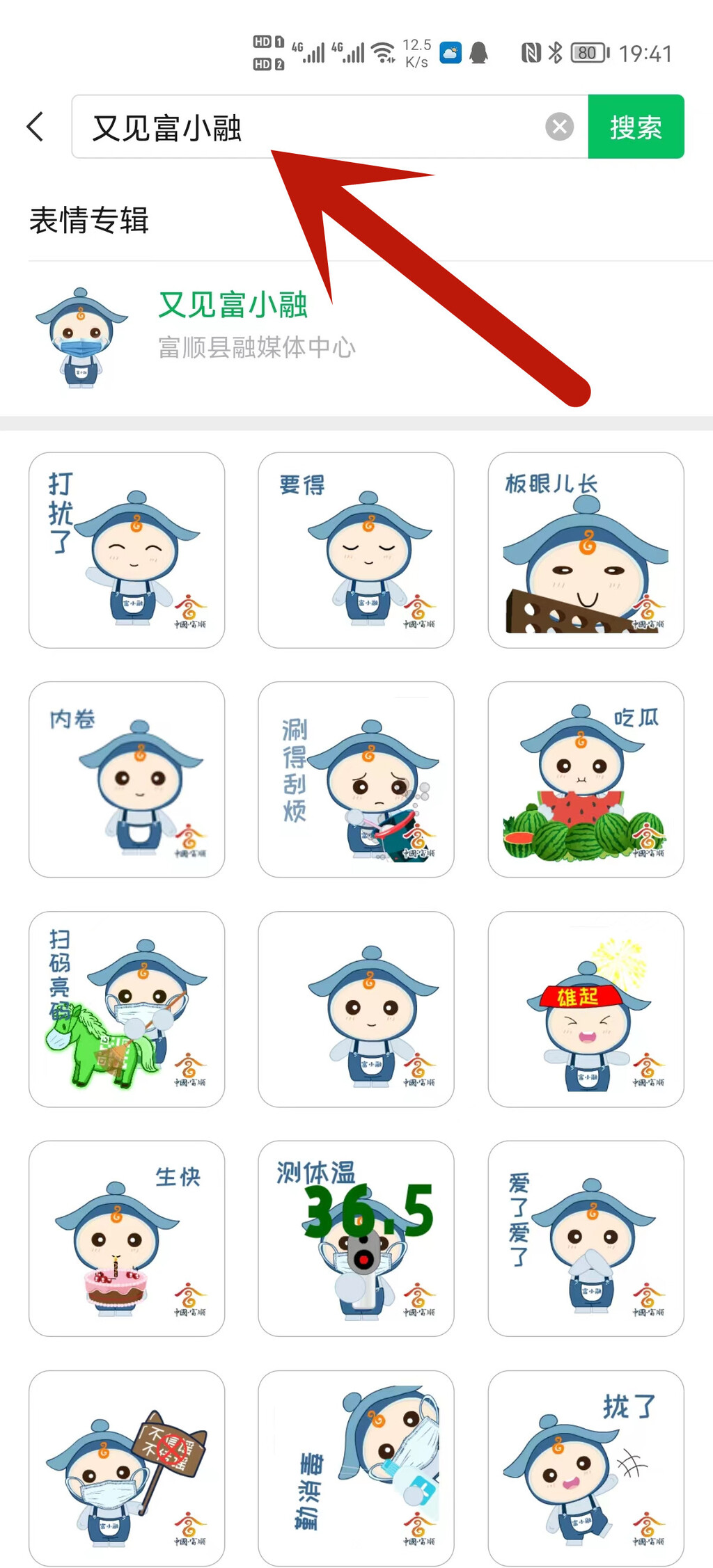The height and width of the screenshot is (1568, 713).
Task: Choose the 雄起 sticker
Action: [x=586, y=1009]
